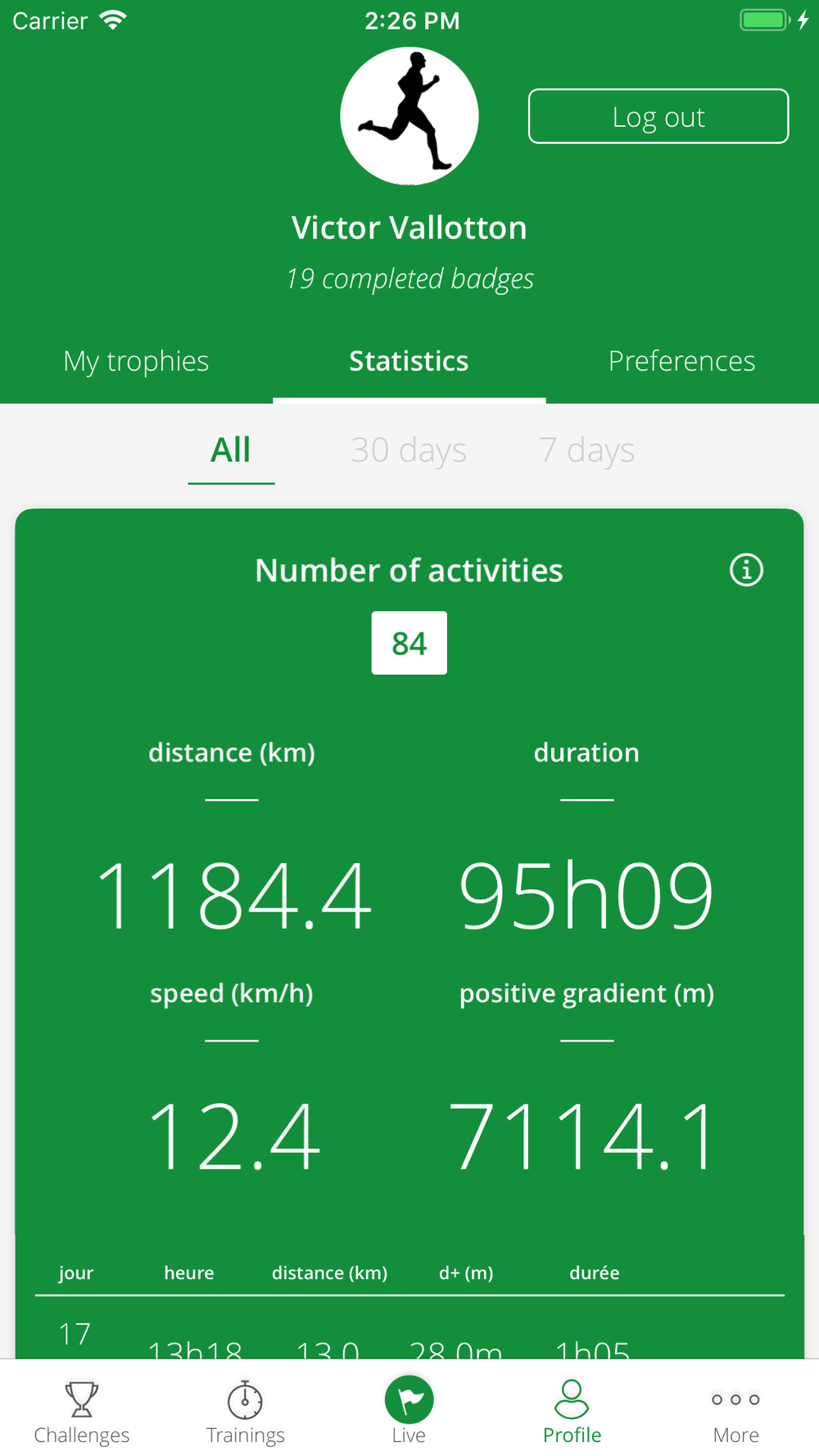The width and height of the screenshot is (819, 1456).
Task: Switch to the Preferences tab
Action: (x=681, y=361)
